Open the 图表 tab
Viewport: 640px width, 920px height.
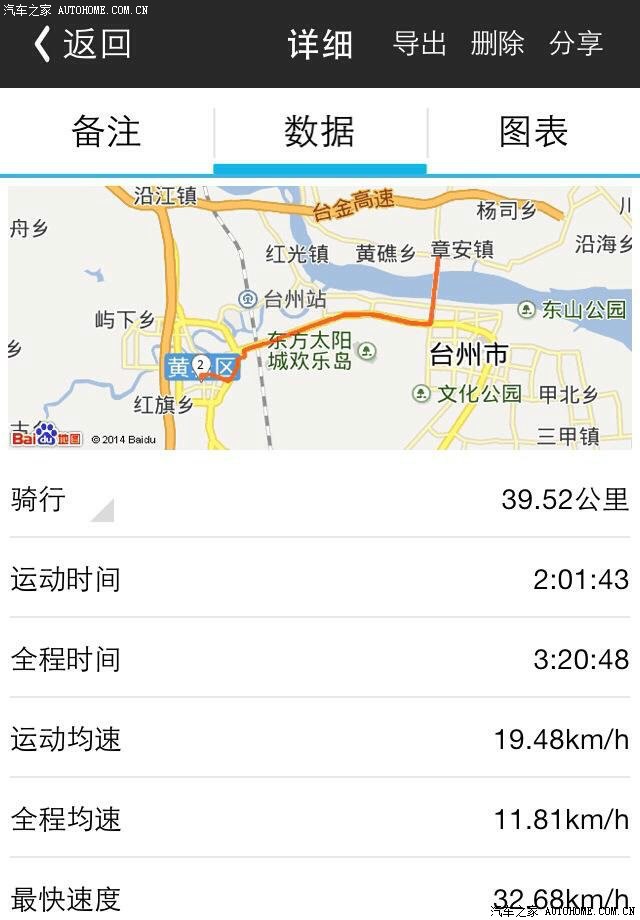pos(534,132)
